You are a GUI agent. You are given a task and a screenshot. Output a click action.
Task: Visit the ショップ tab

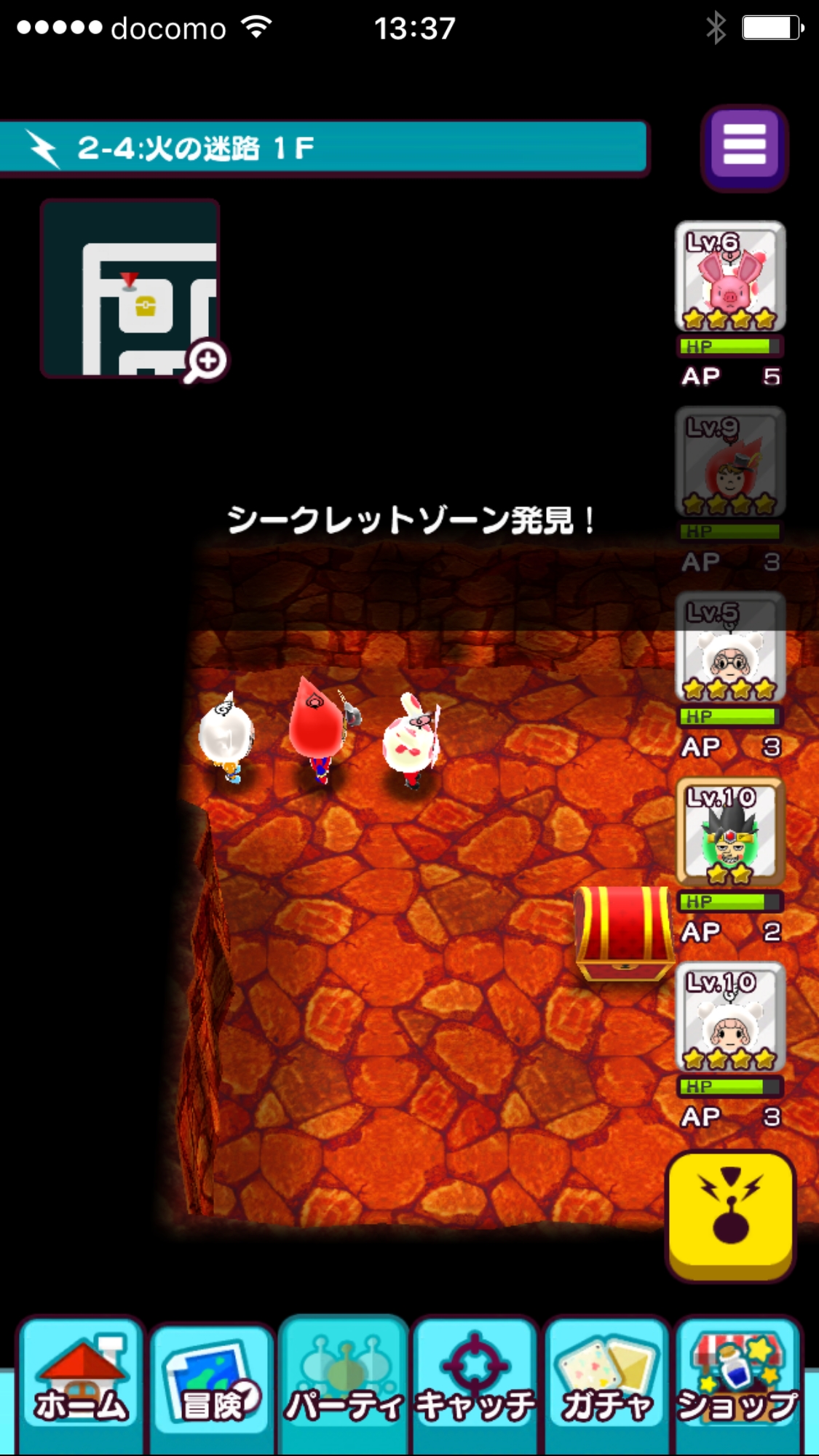tap(738, 1383)
